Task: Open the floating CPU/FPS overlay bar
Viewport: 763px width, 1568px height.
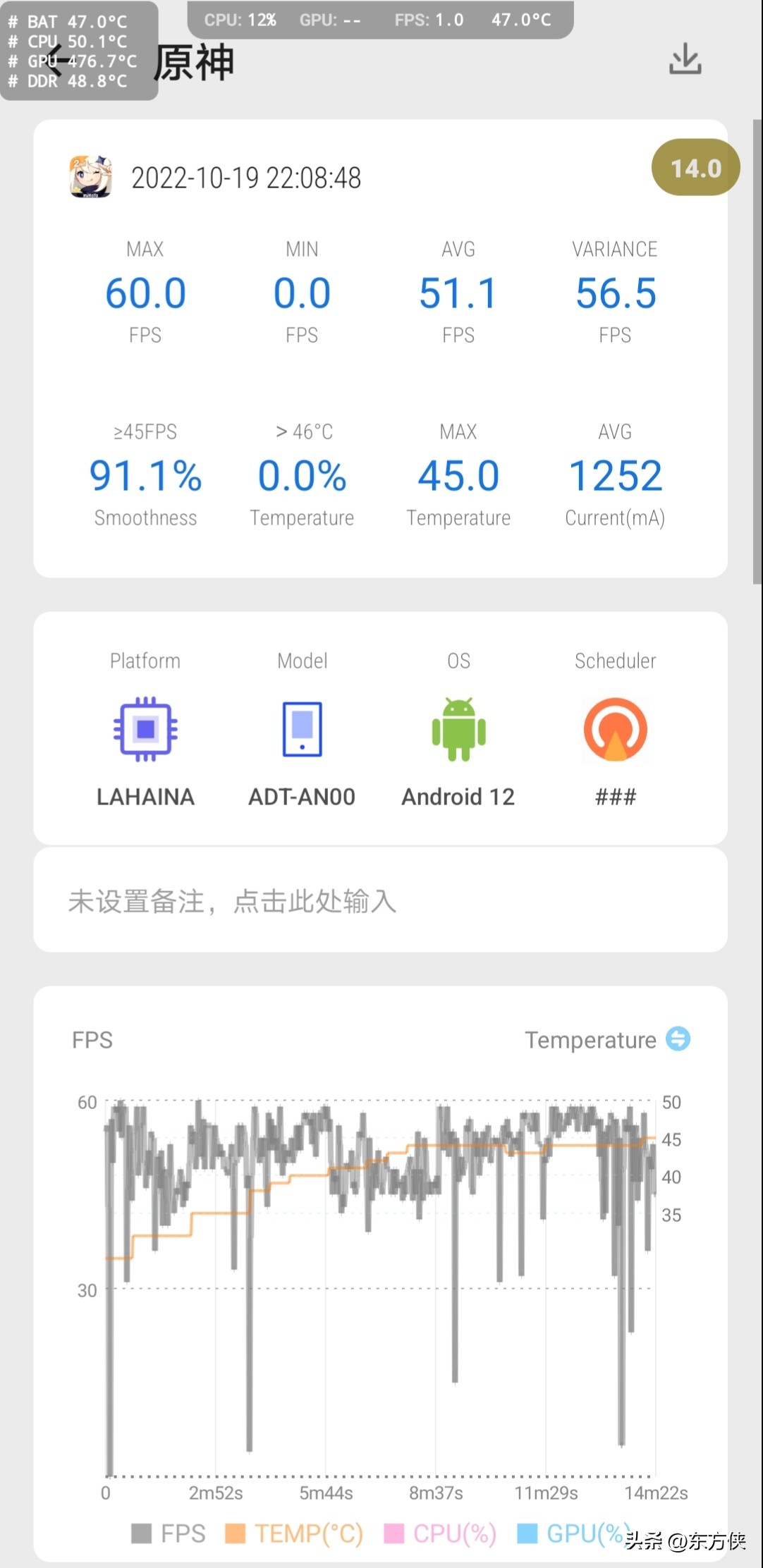Action: coord(381,19)
